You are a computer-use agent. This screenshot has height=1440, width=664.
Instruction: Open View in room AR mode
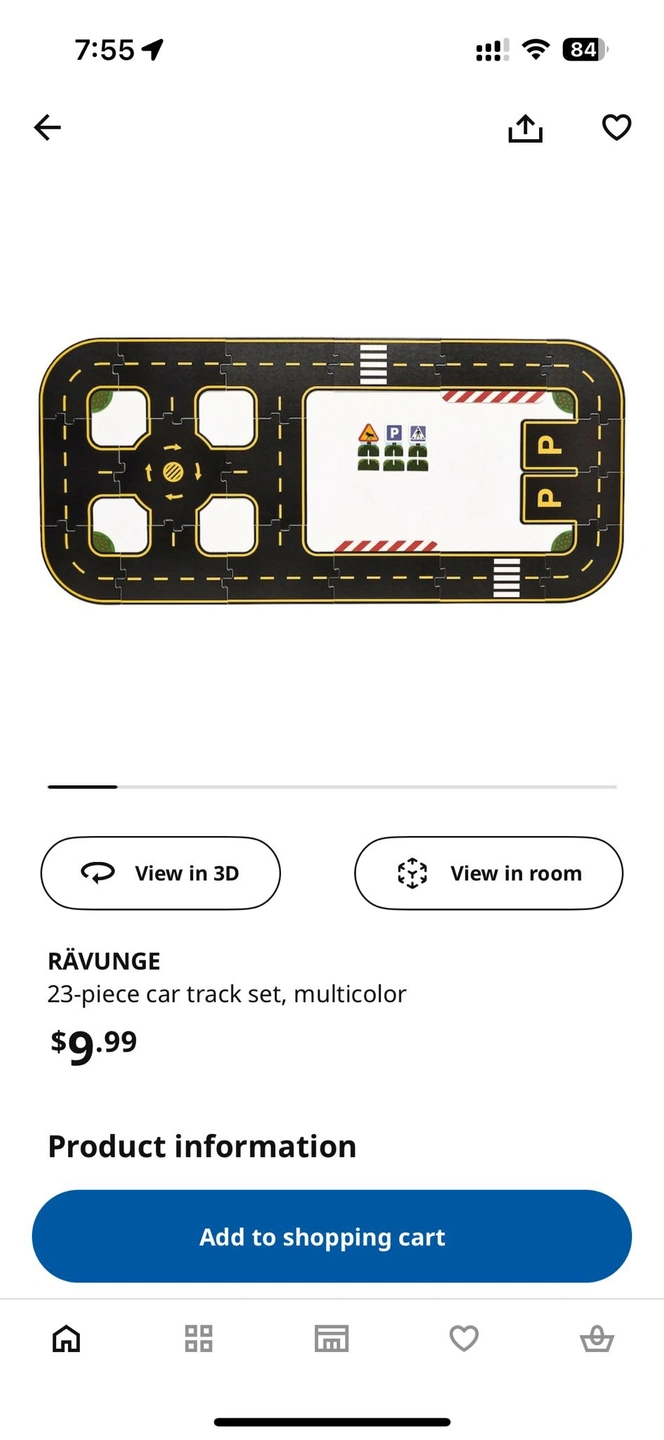(x=488, y=873)
